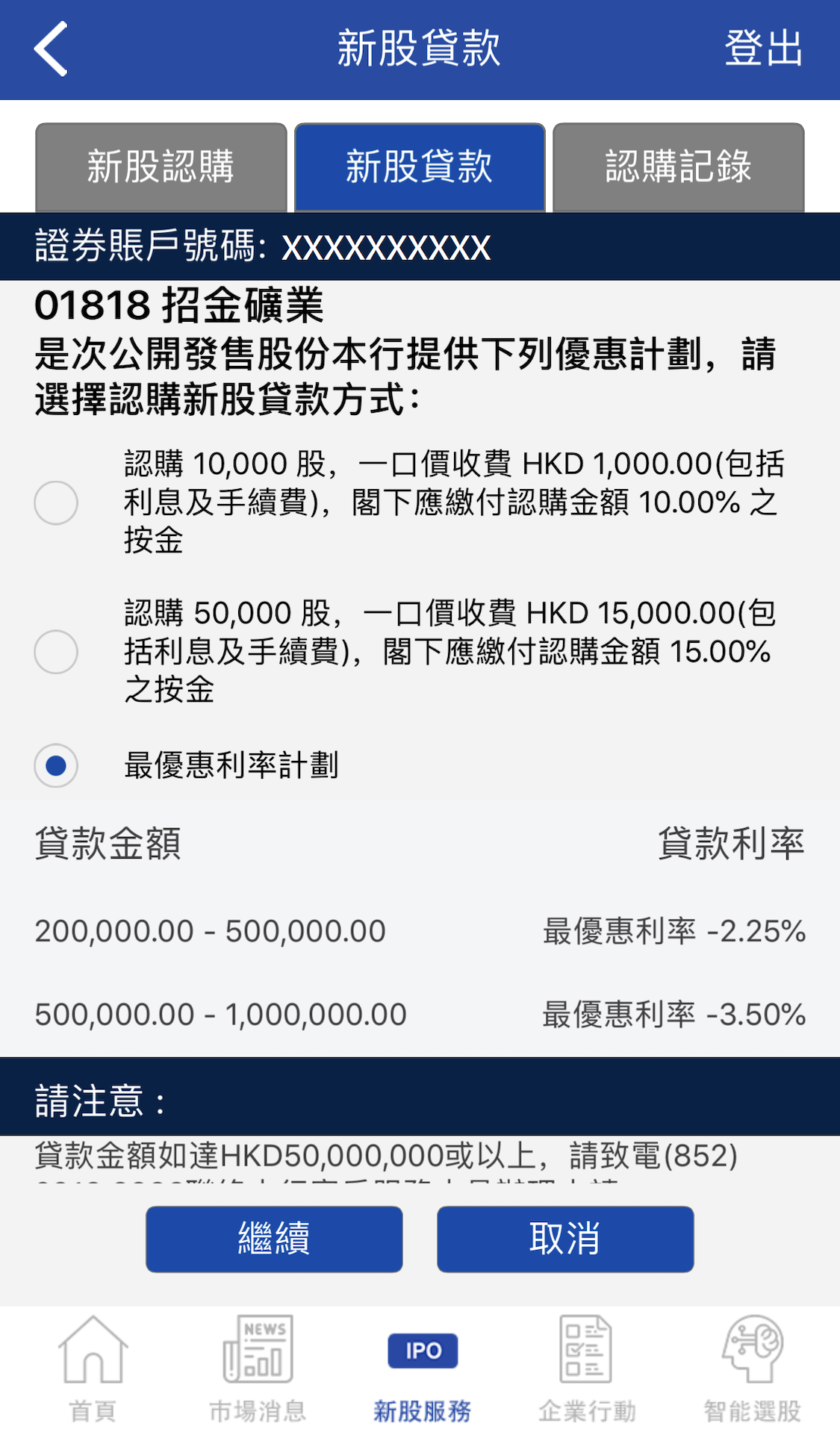The height and width of the screenshot is (1441, 840).
Task: Tap 登出 to log out
Action: click(763, 49)
